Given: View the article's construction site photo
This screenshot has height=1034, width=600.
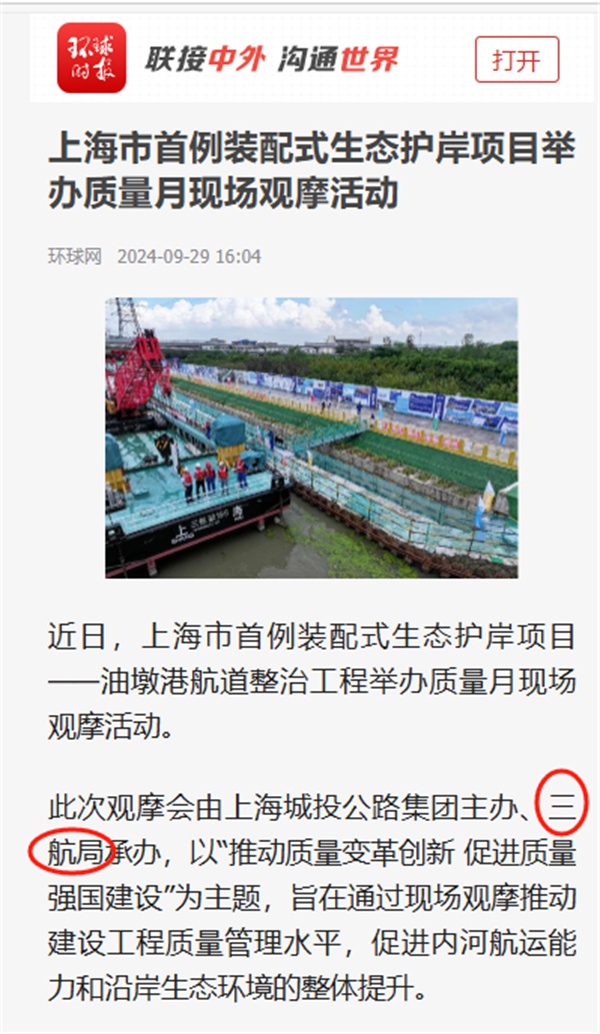Looking at the screenshot, I should point(311,437).
